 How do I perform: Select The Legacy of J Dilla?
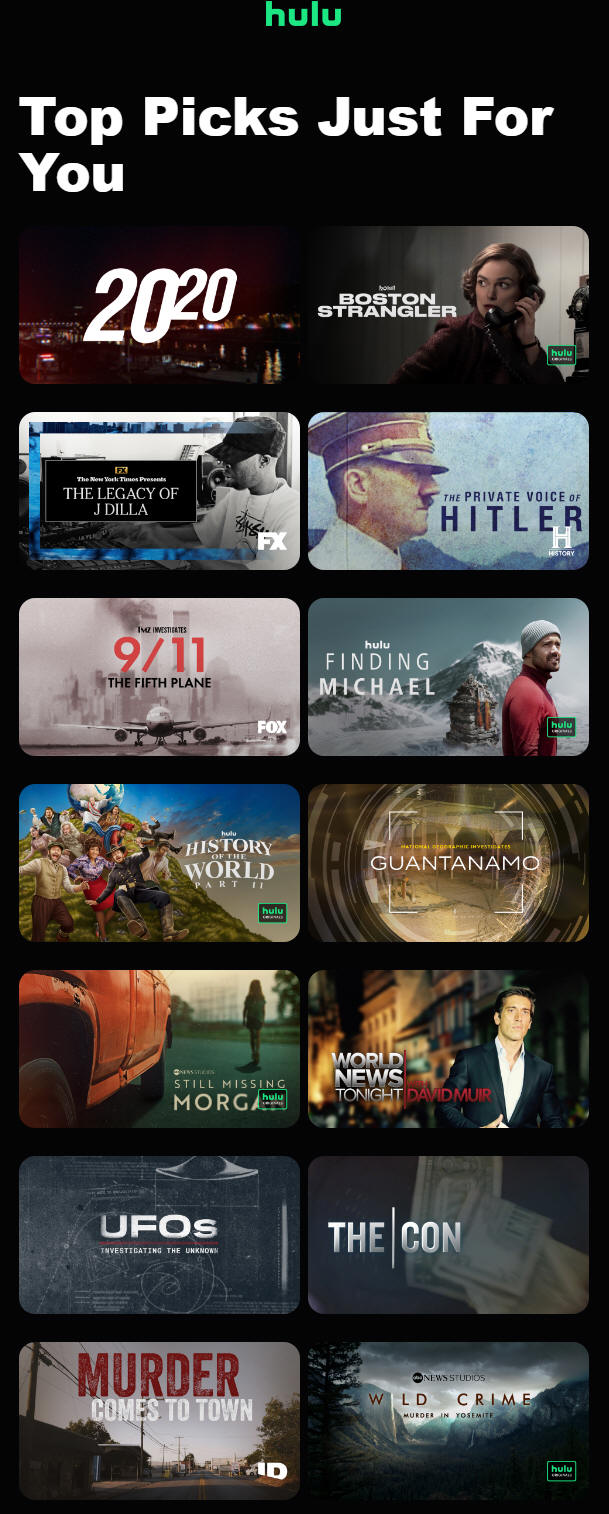(159, 491)
